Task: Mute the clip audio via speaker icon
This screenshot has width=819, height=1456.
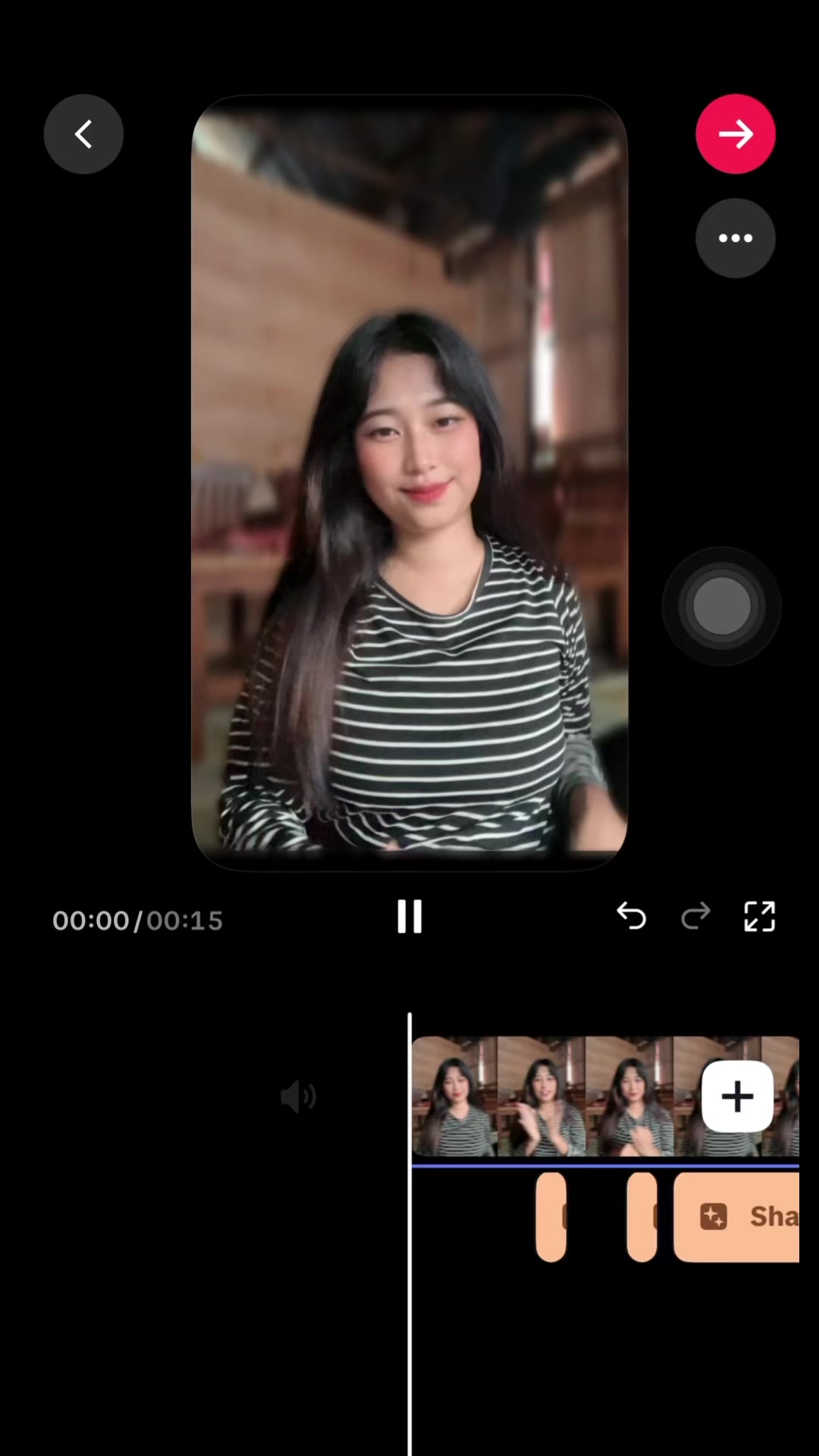Action: pos(298,1097)
